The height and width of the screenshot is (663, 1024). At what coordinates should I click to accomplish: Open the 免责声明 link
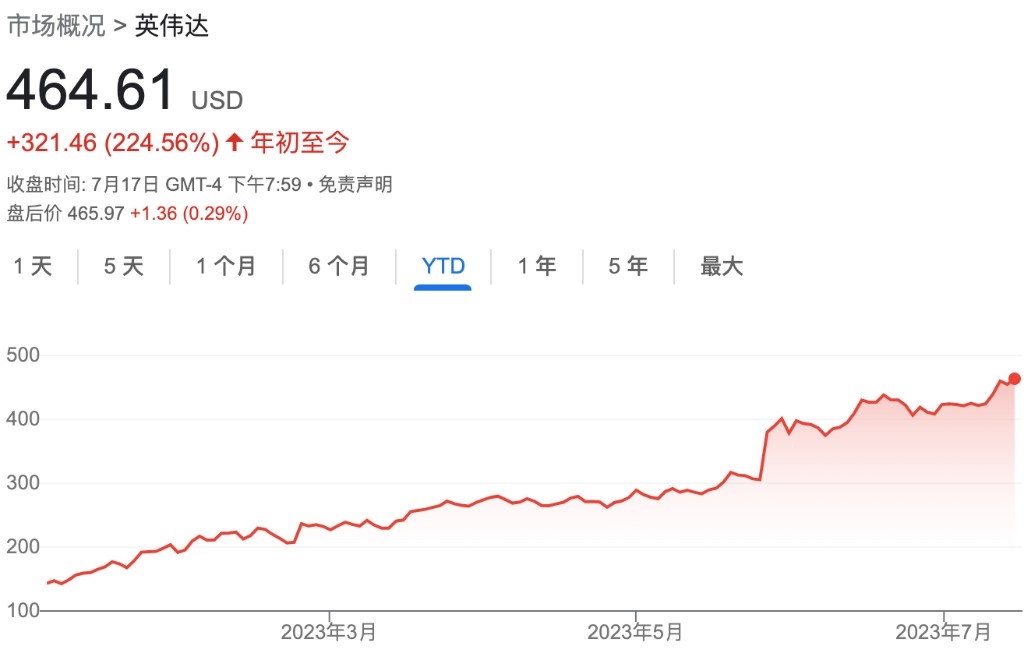coord(356,184)
